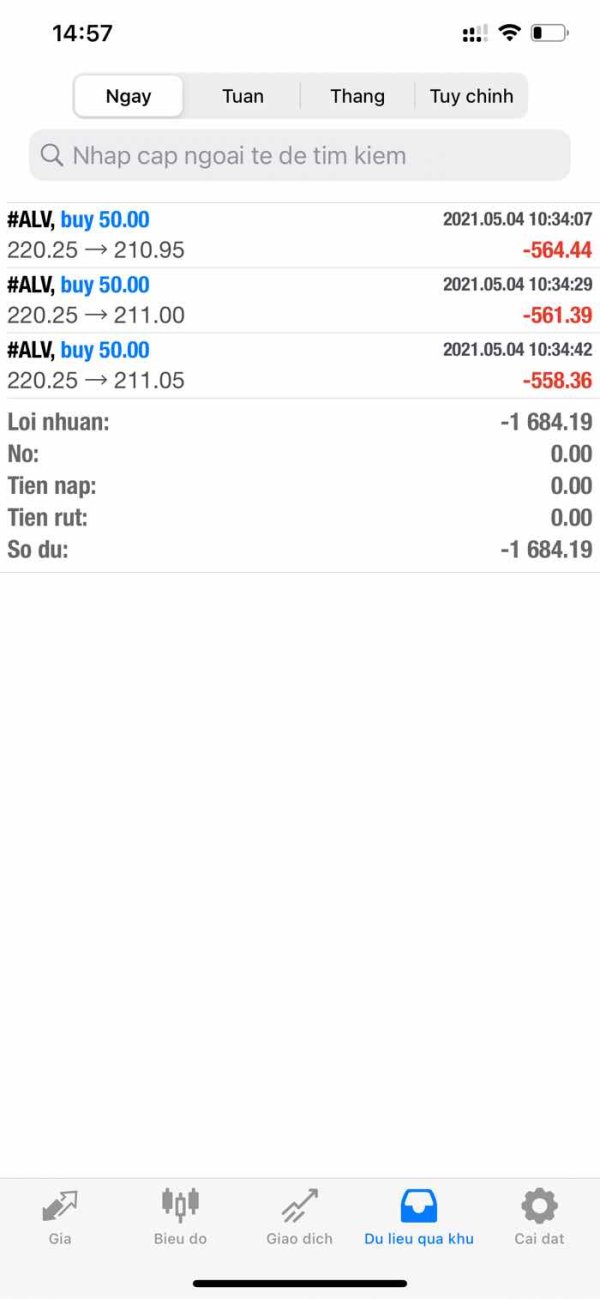This screenshot has height=1299, width=600.
Task: Go to the Gia tab
Action: click(x=60, y=1216)
